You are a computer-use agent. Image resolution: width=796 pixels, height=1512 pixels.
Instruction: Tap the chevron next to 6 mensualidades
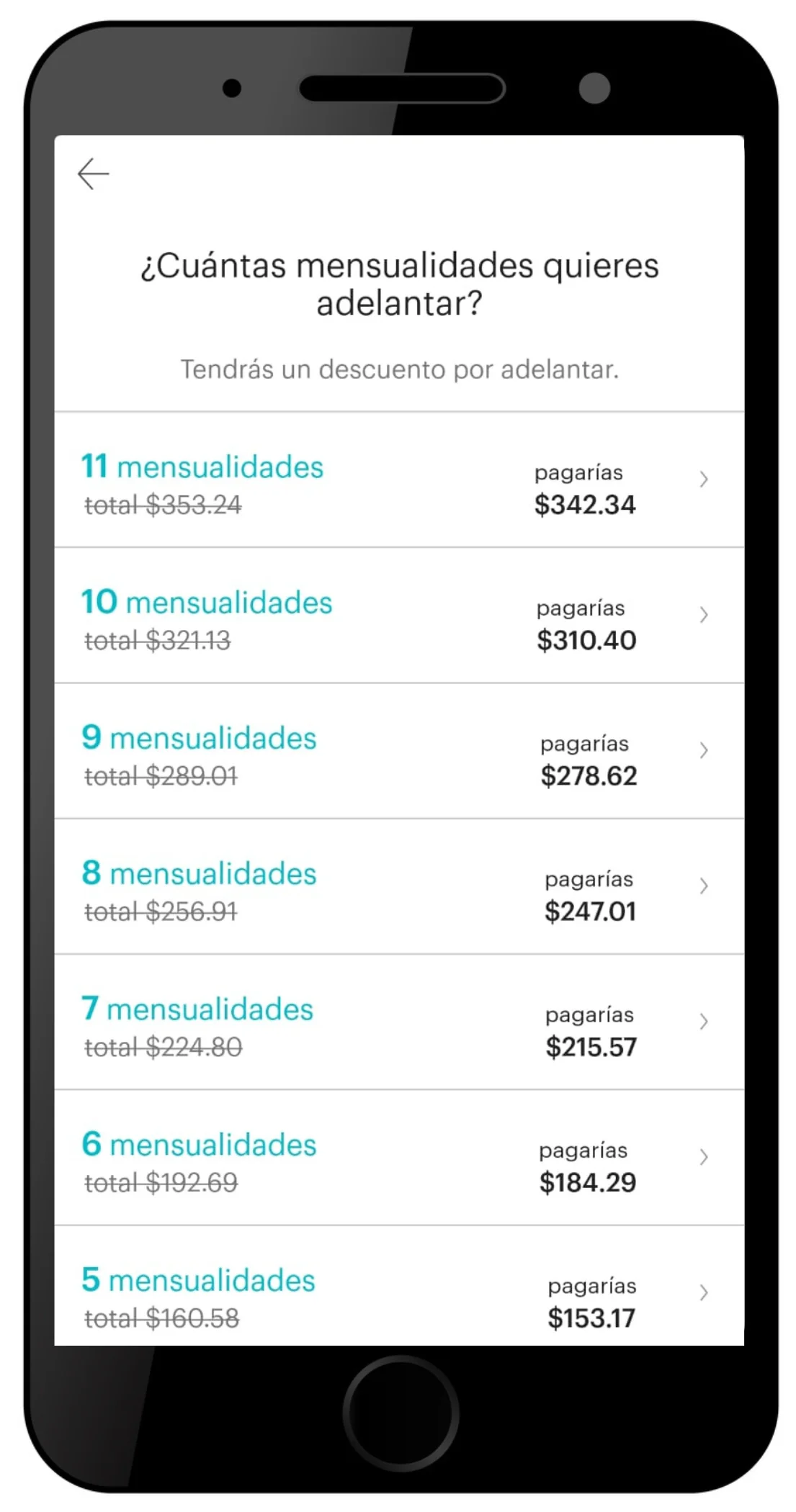(704, 1157)
